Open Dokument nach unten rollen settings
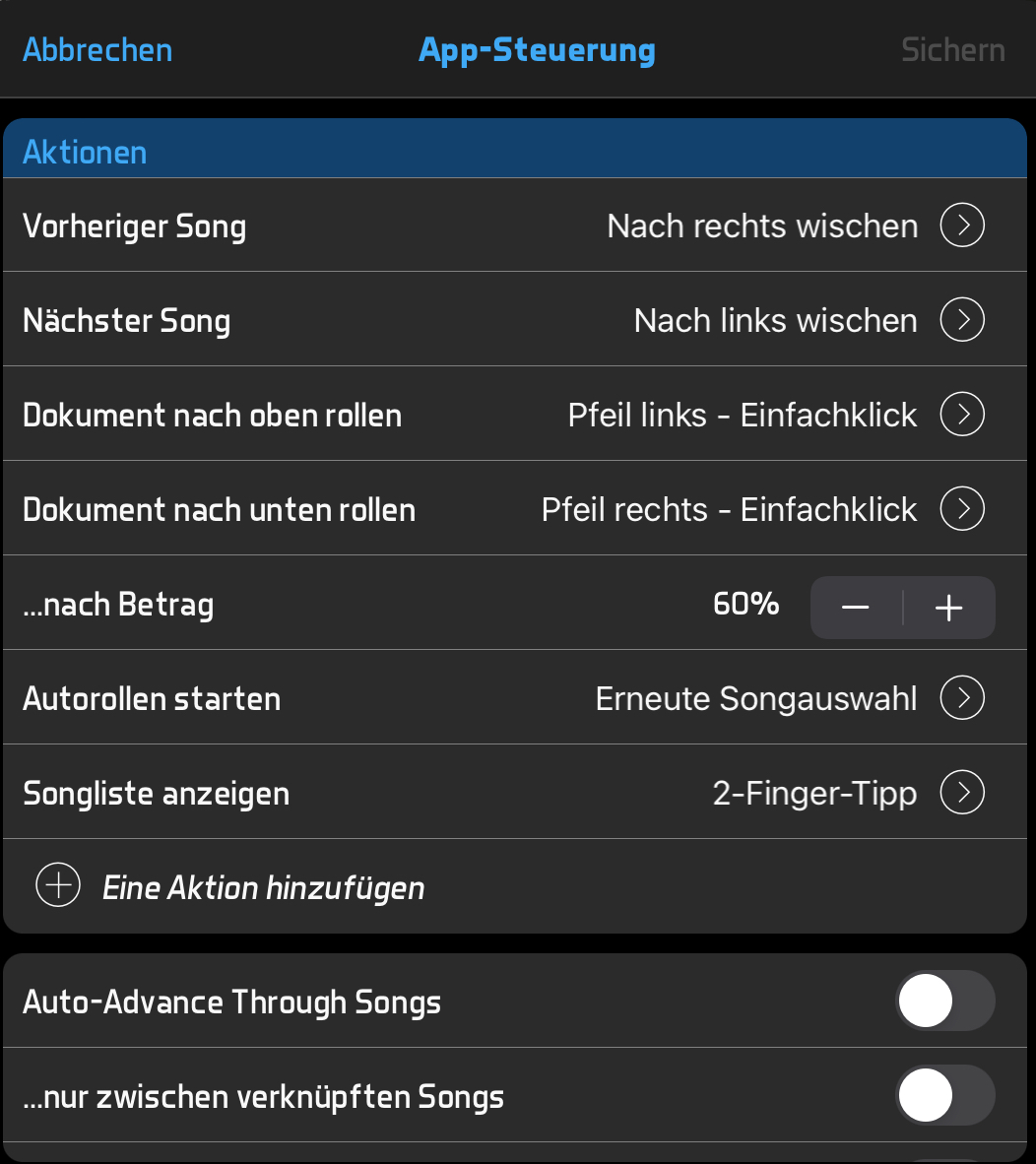Image resolution: width=1036 pixels, height=1164 pixels. pos(962,509)
